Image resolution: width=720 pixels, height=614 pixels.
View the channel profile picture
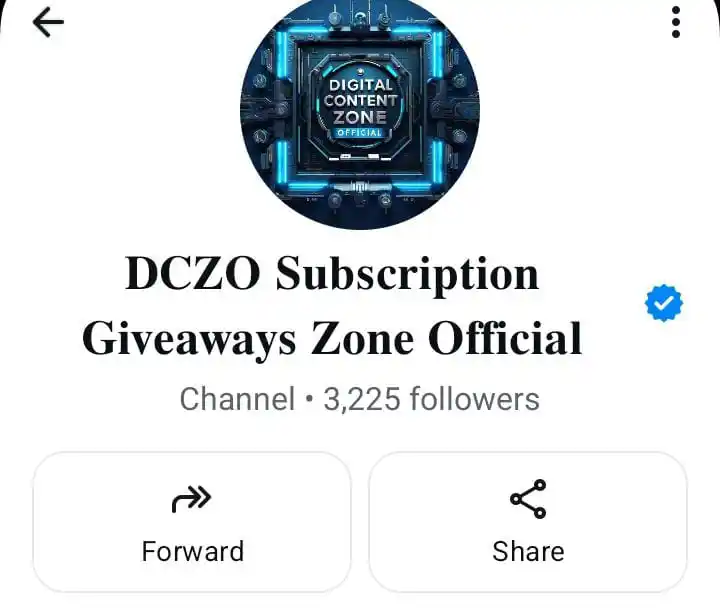[360, 110]
